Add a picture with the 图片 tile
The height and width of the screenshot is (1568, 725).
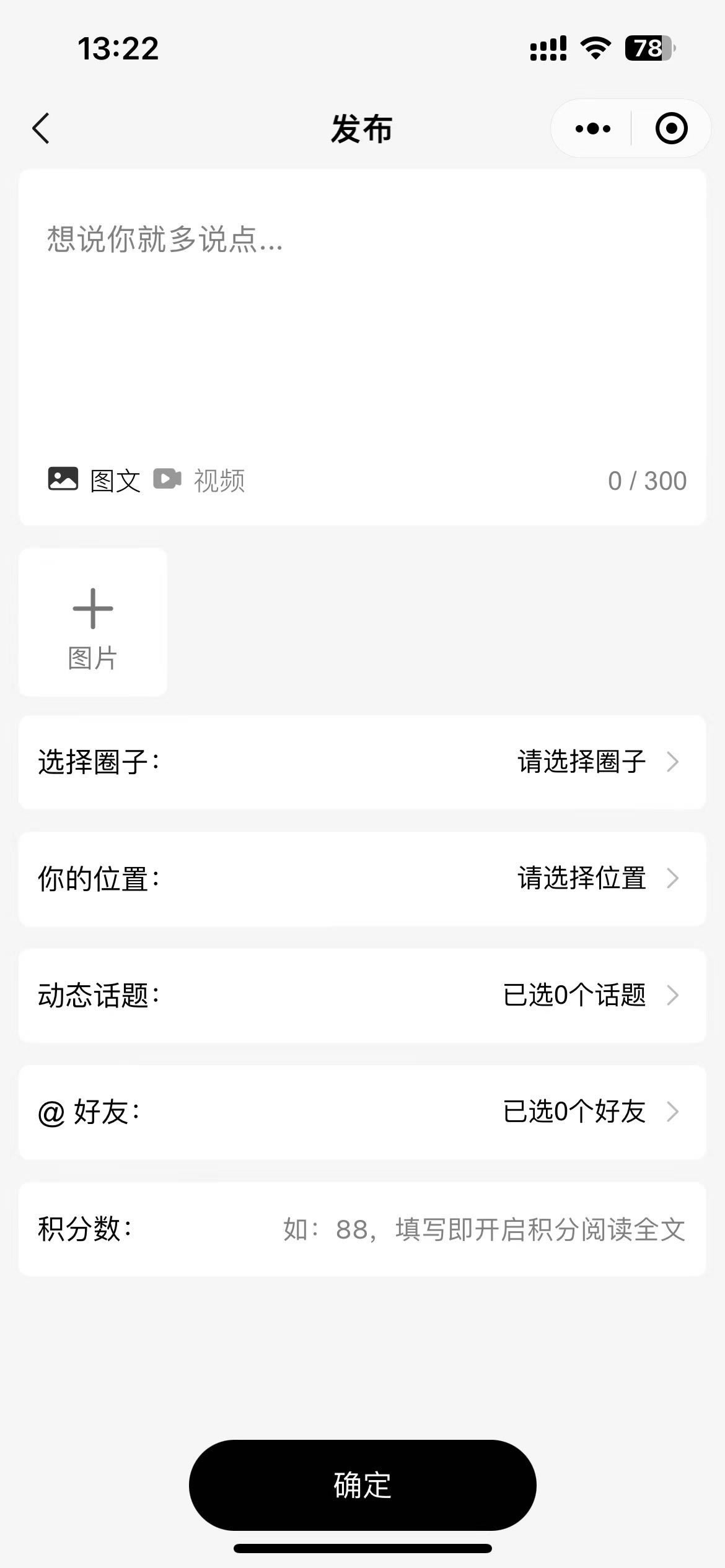(93, 622)
